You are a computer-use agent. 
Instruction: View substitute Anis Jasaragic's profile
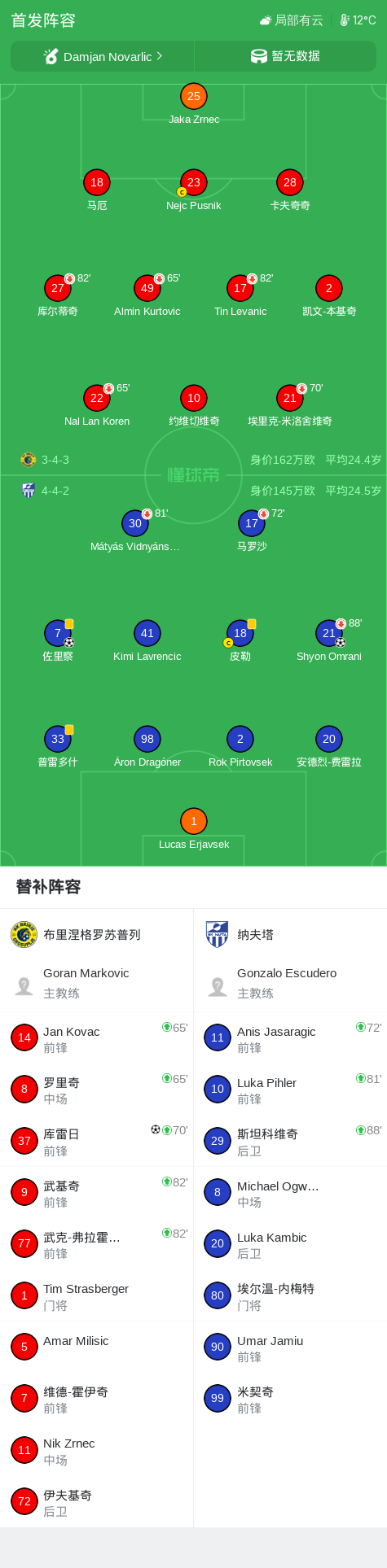pos(291,1037)
